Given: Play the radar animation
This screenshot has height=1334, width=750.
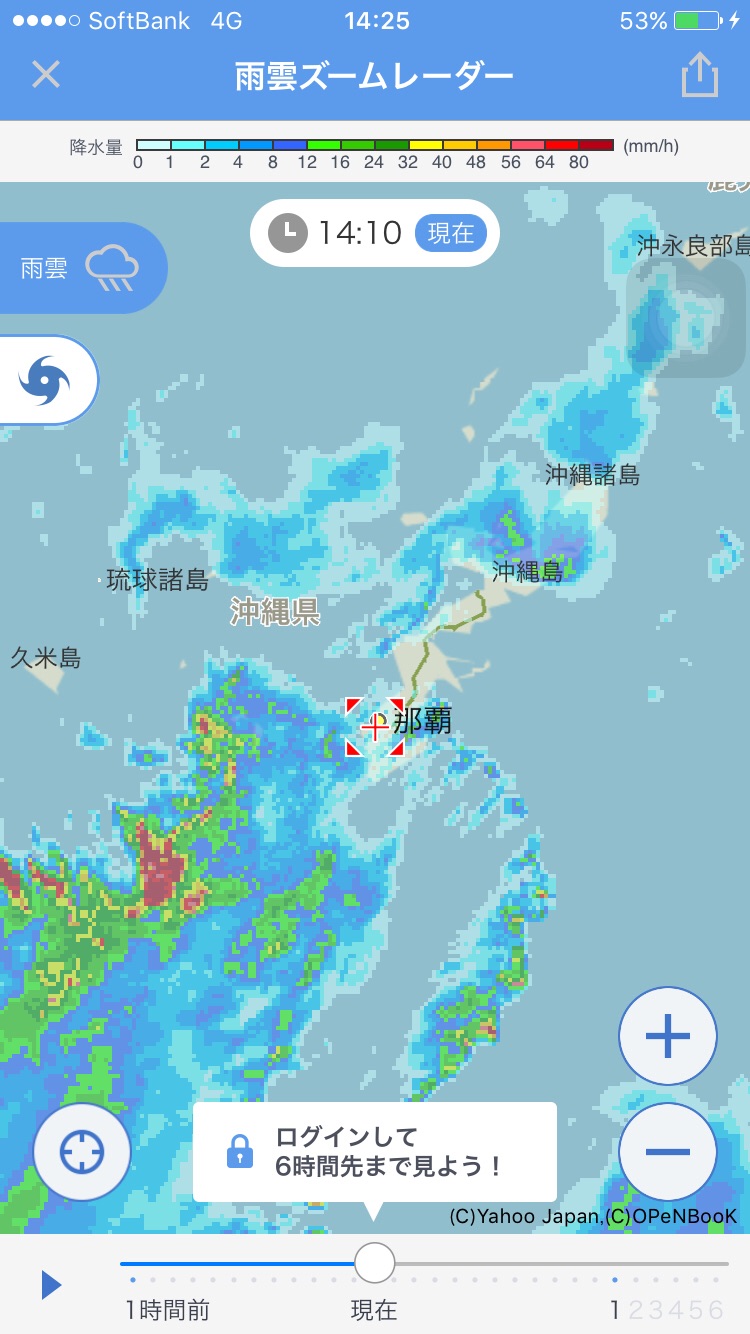Looking at the screenshot, I should (x=51, y=1285).
